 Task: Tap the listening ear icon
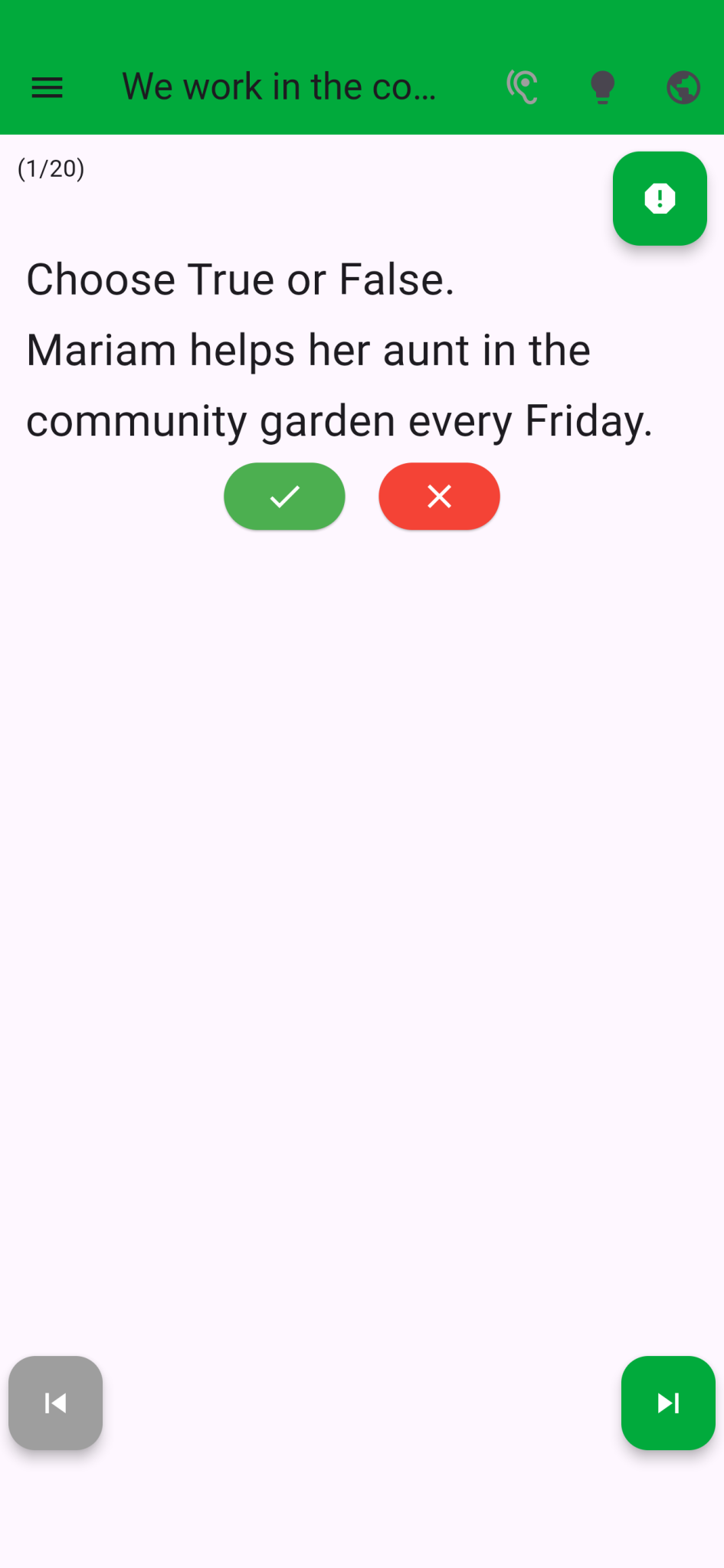click(523, 87)
